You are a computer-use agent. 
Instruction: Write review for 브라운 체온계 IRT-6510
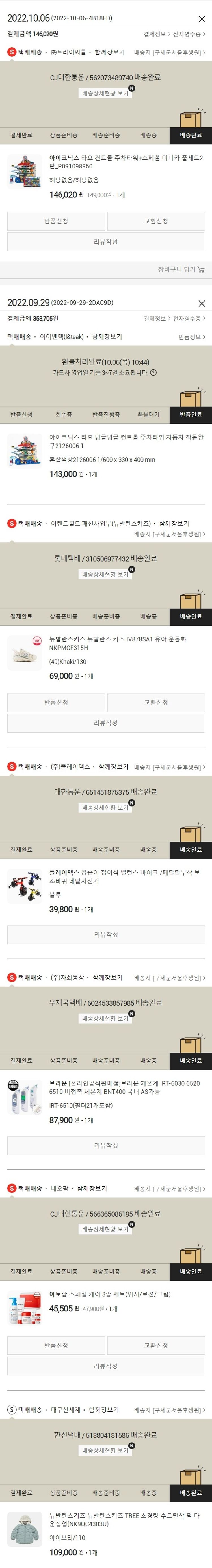(106, 1145)
